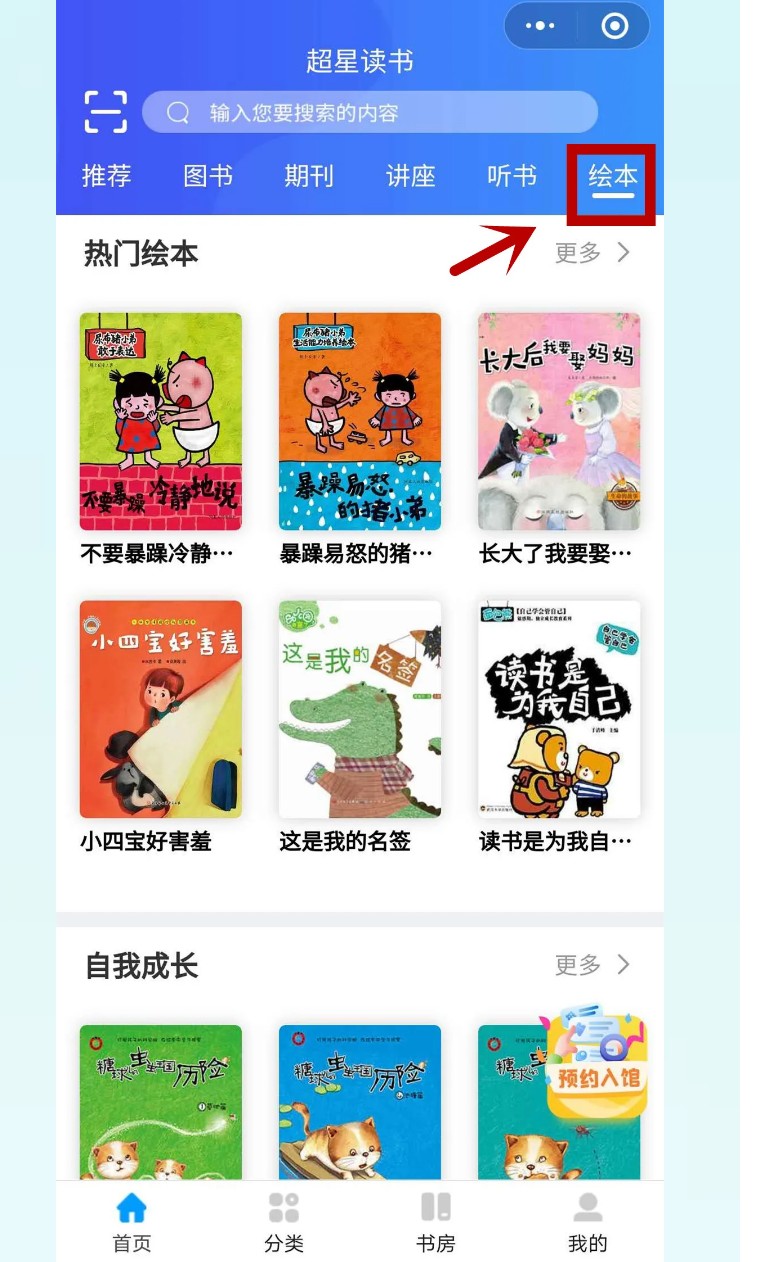This screenshot has height=1262, width=760.
Task: Open the 听书 tab
Action: [512, 177]
